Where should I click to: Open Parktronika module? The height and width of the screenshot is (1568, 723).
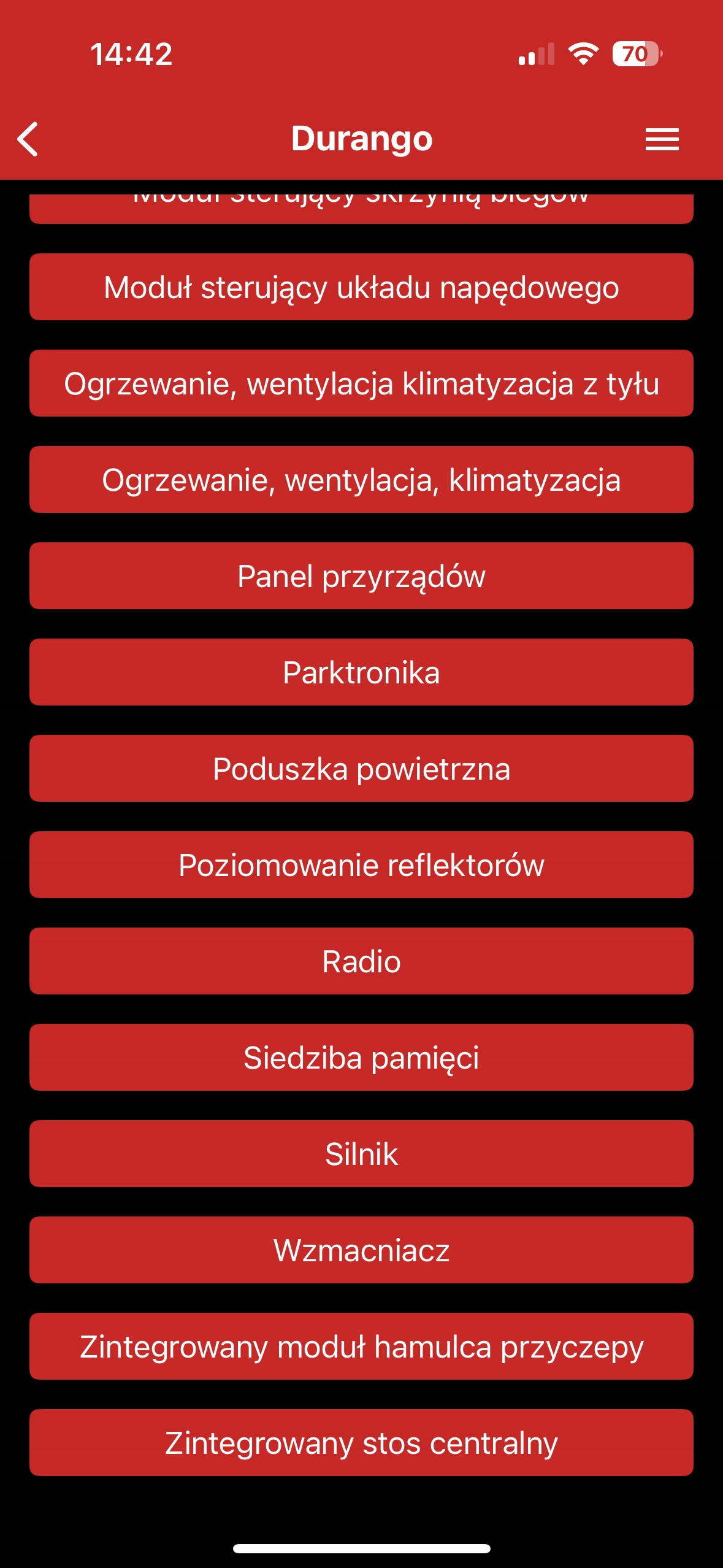pyautogui.click(x=361, y=672)
